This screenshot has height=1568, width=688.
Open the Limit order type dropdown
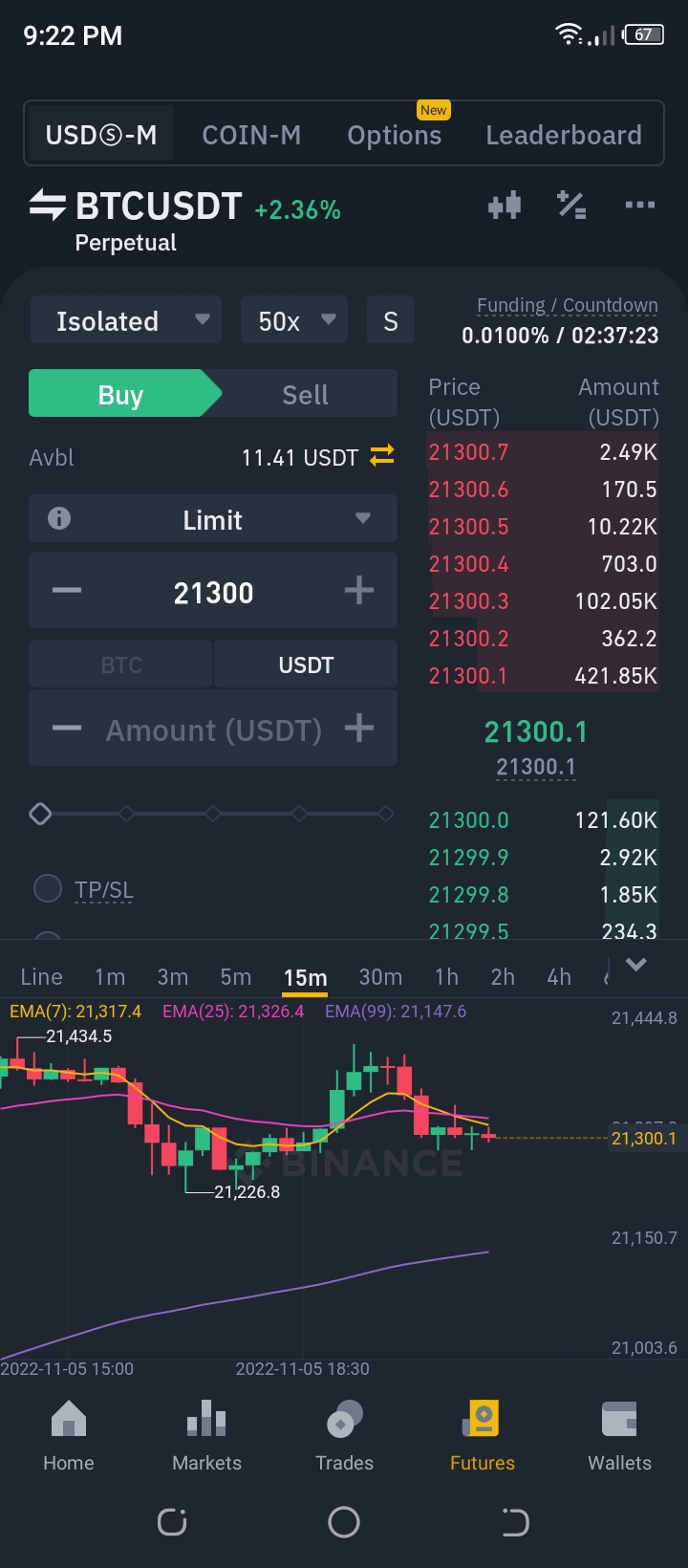click(213, 519)
